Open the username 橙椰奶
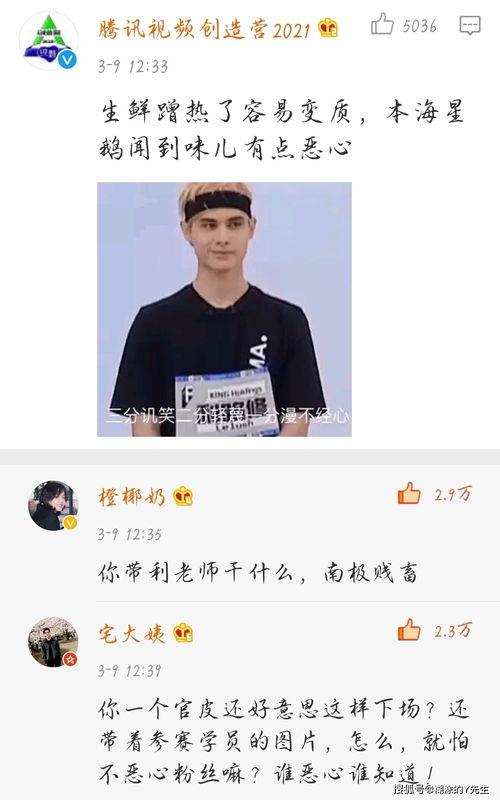500x800 pixels. coord(132,496)
